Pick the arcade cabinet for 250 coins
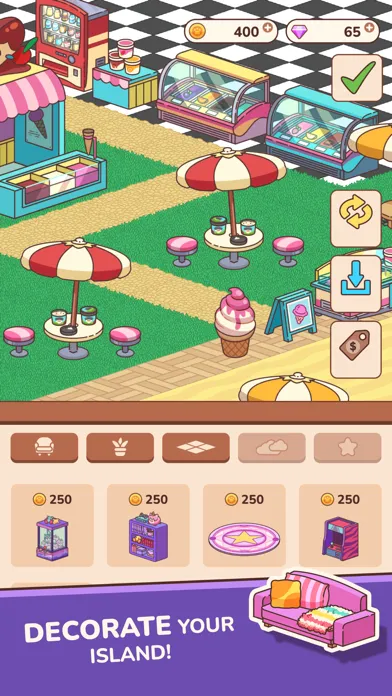This screenshot has width=392, height=696. click(340, 526)
